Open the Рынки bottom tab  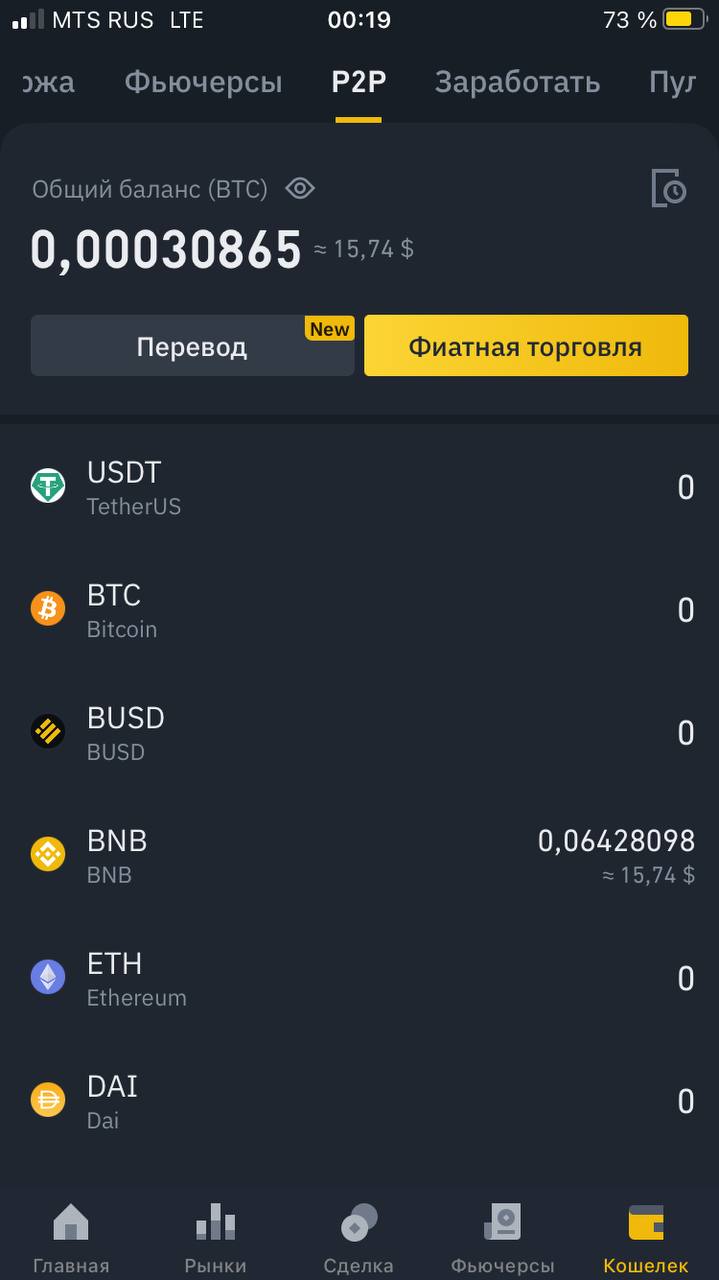click(x=215, y=1239)
